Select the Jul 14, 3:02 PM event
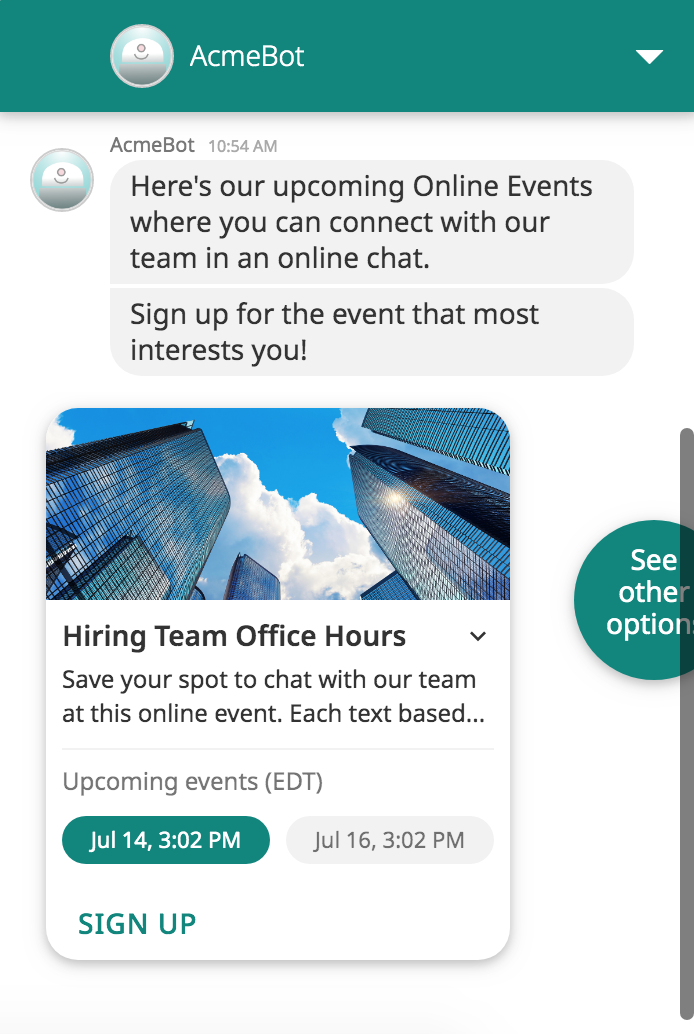Screen dimensions: 694x1034 click(x=166, y=840)
